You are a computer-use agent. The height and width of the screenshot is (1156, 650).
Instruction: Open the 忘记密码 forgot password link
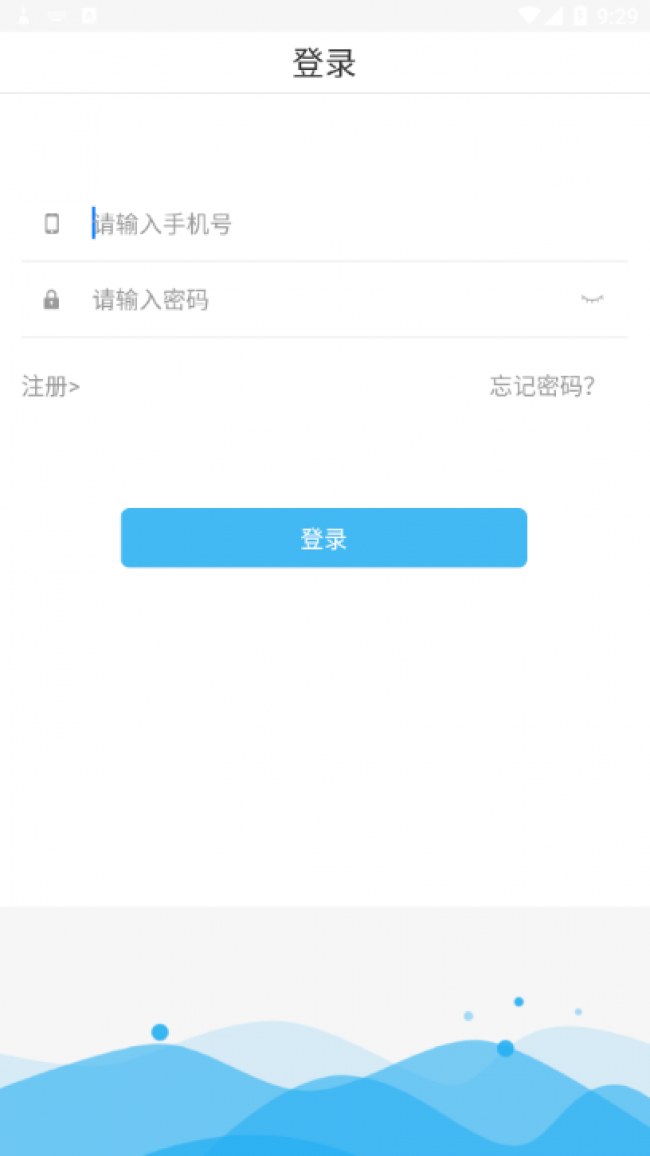click(x=542, y=386)
